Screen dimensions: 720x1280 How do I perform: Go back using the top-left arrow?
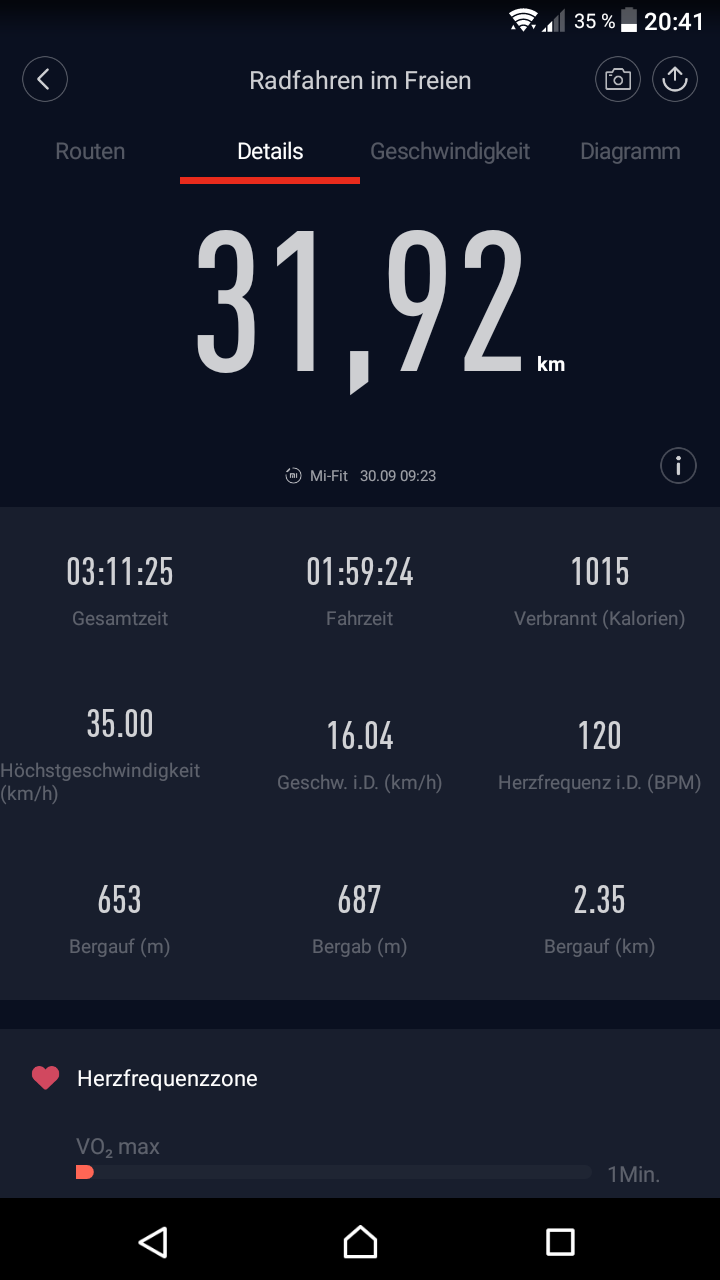point(44,79)
